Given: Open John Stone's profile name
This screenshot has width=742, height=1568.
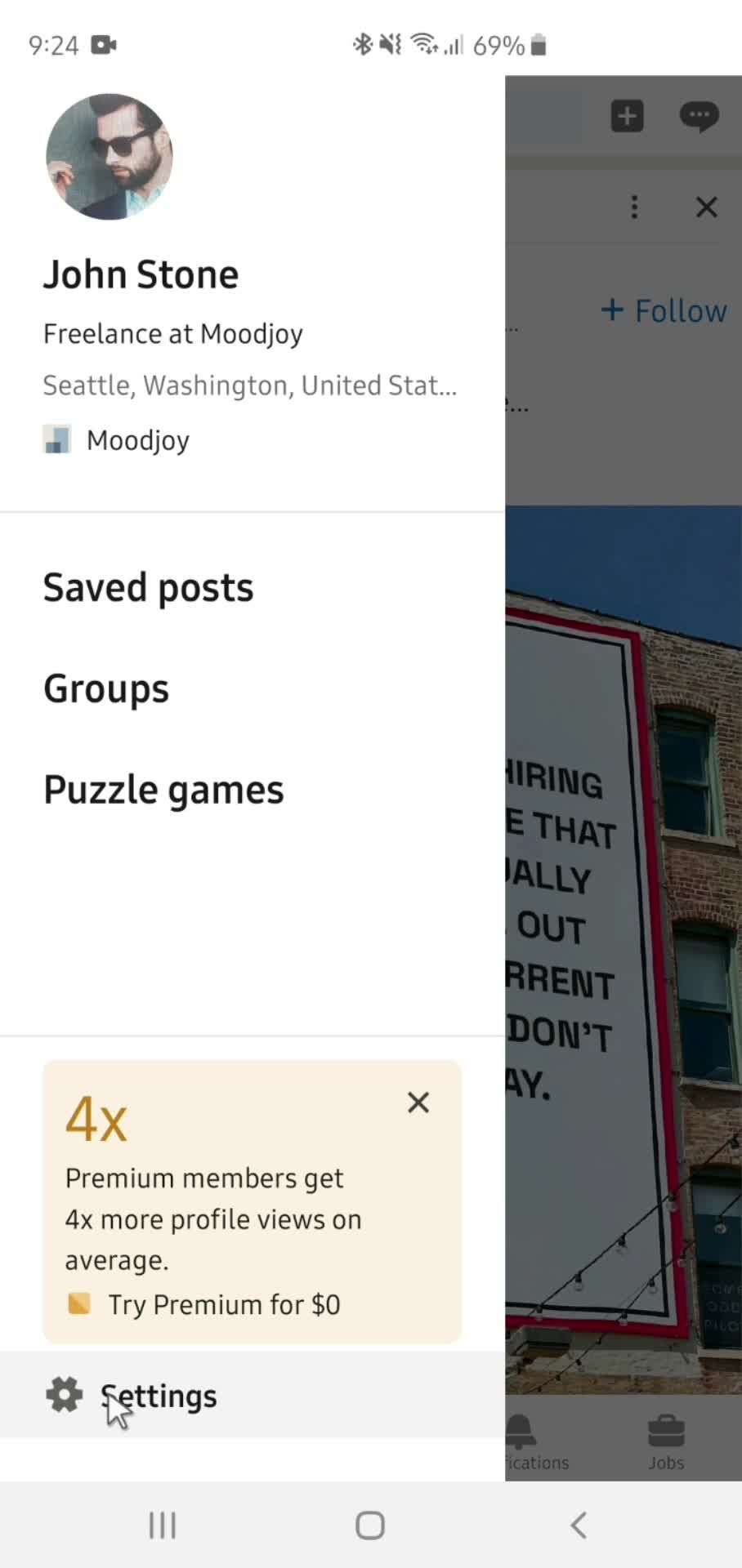Looking at the screenshot, I should click(x=141, y=274).
